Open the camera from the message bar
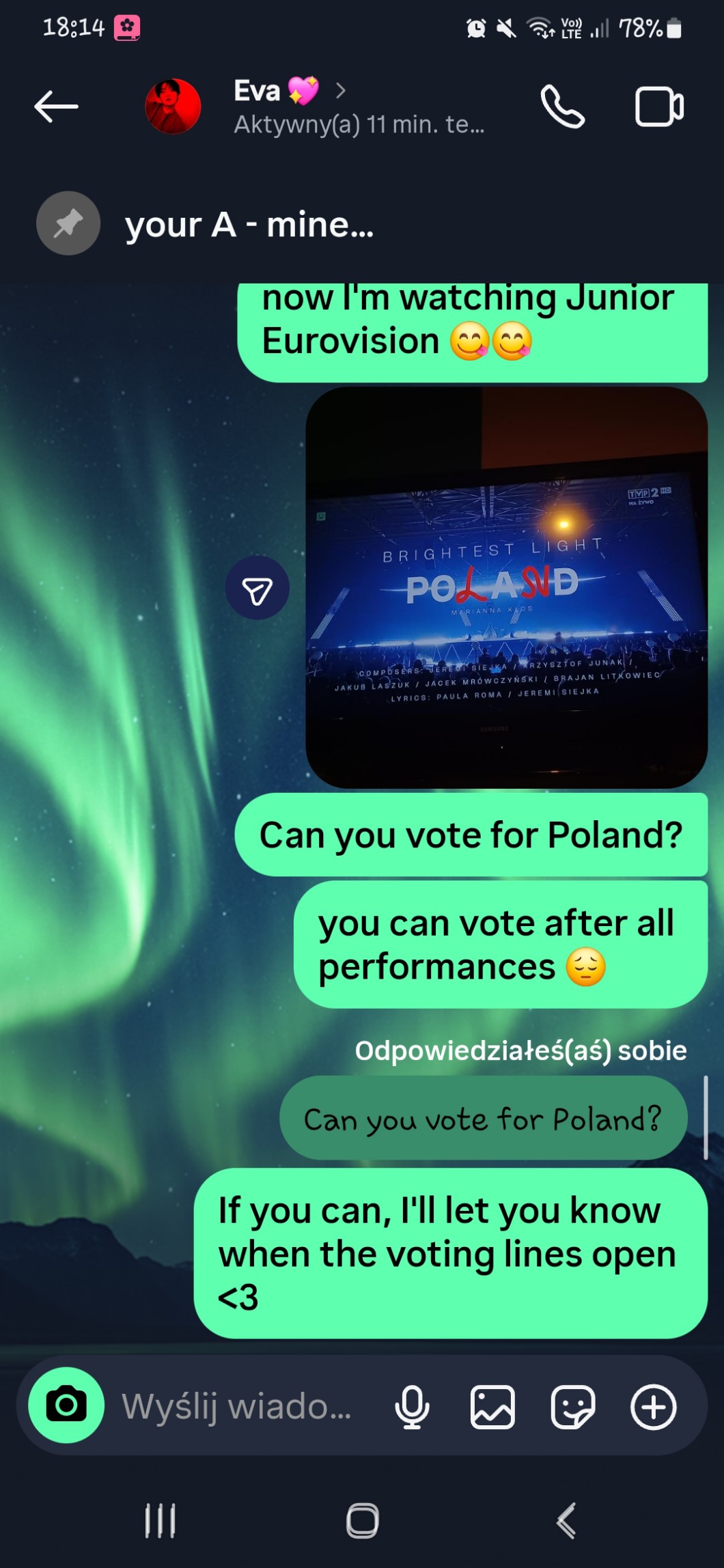The width and height of the screenshot is (724, 1568). (66, 1405)
